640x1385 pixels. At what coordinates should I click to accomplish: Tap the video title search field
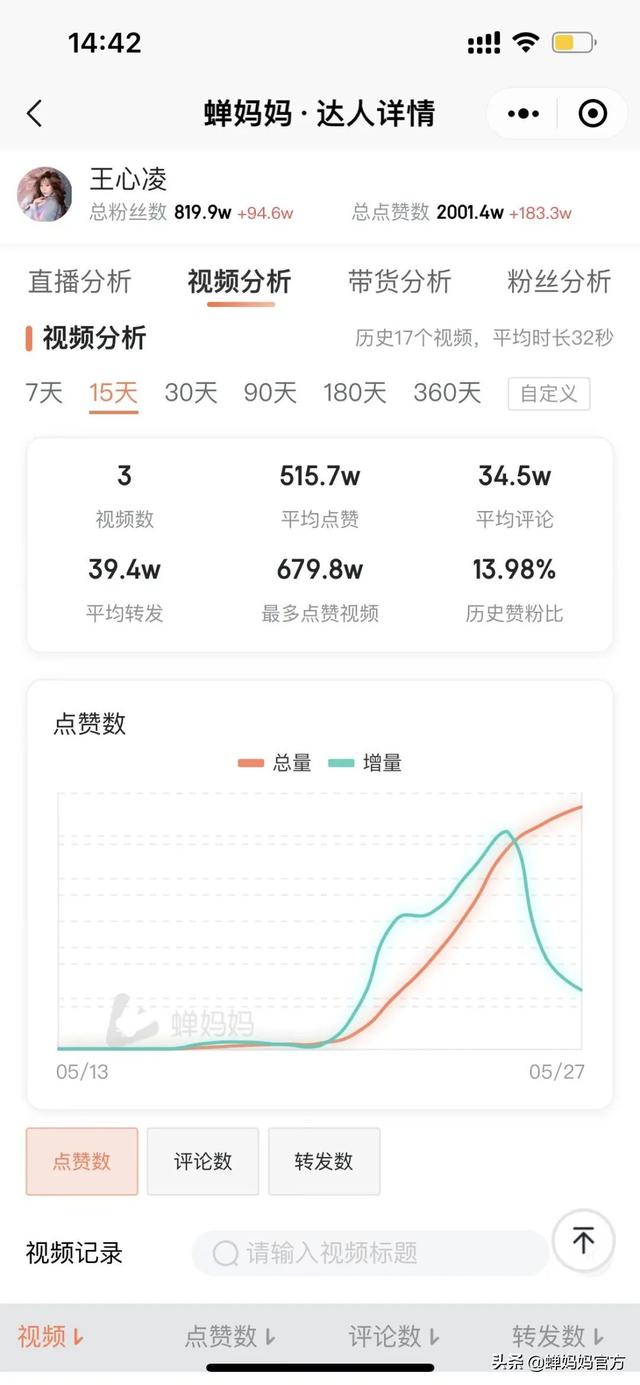tap(370, 1253)
